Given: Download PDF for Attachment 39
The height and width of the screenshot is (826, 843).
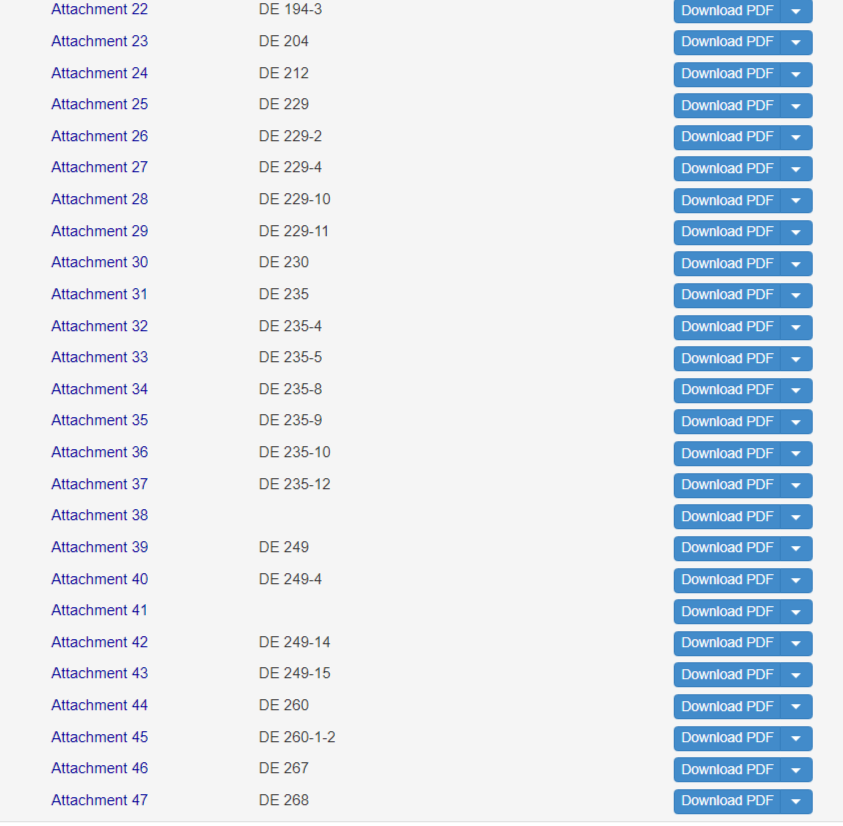Looking at the screenshot, I should [x=727, y=548].
